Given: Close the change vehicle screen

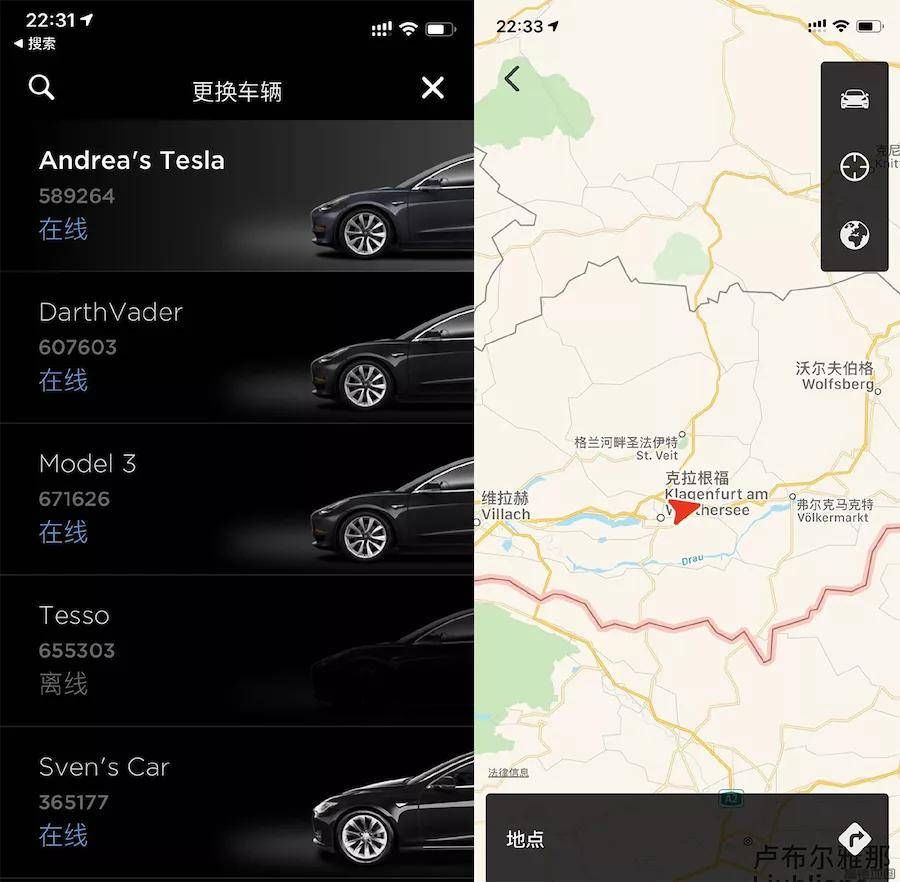Looking at the screenshot, I should (x=432, y=88).
